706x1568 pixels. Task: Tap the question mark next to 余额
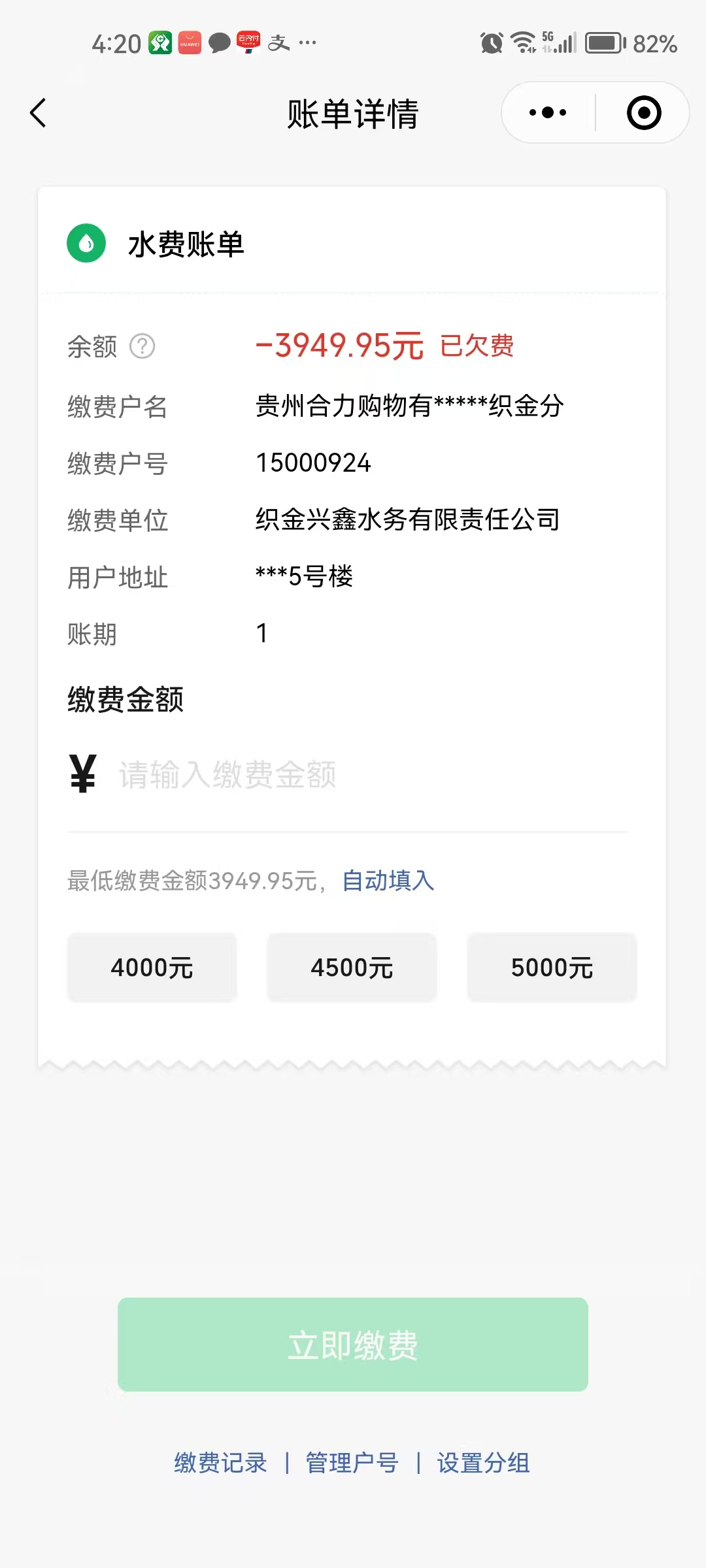click(142, 346)
